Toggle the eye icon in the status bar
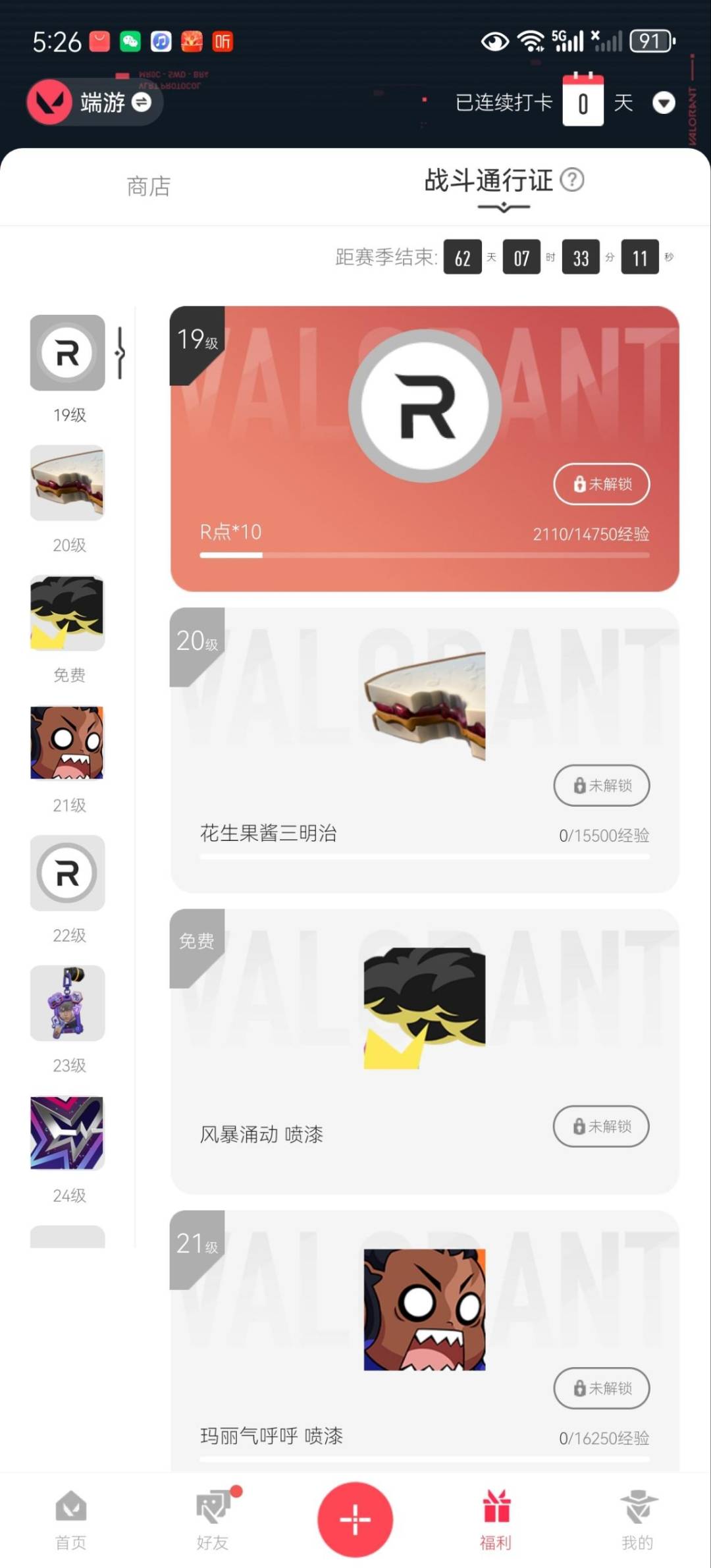Screen dimensions: 711x1568 (494, 41)
